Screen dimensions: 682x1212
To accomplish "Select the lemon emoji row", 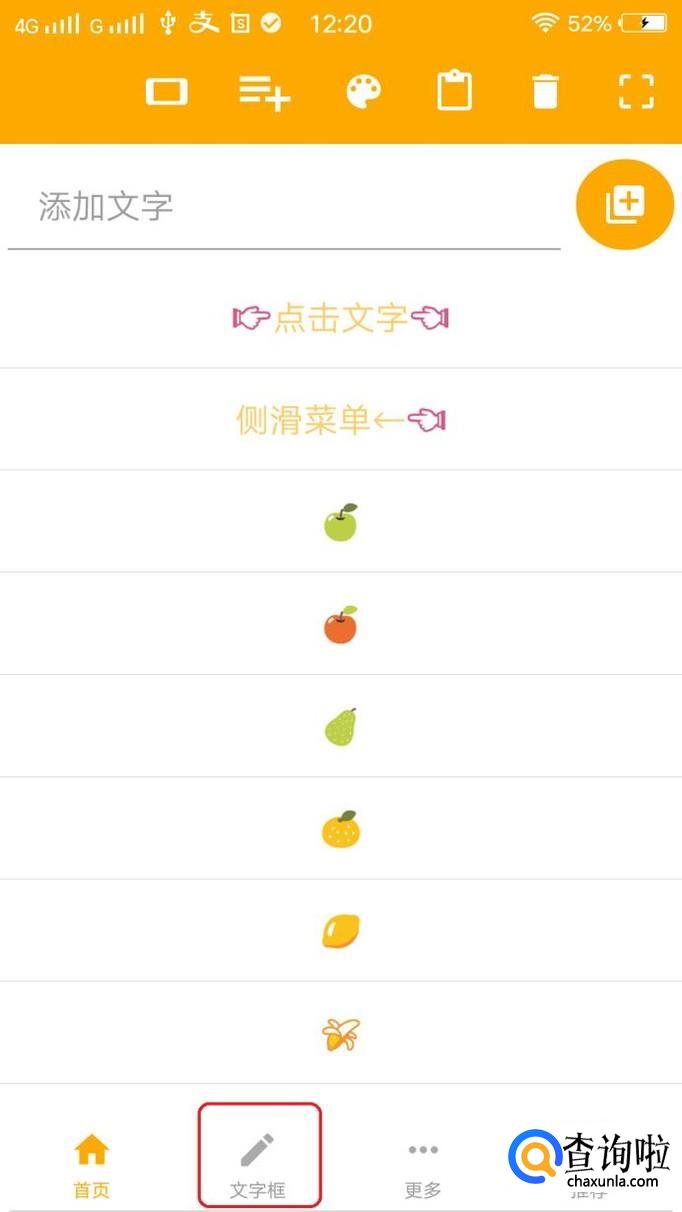I will (x=341, y=931).
